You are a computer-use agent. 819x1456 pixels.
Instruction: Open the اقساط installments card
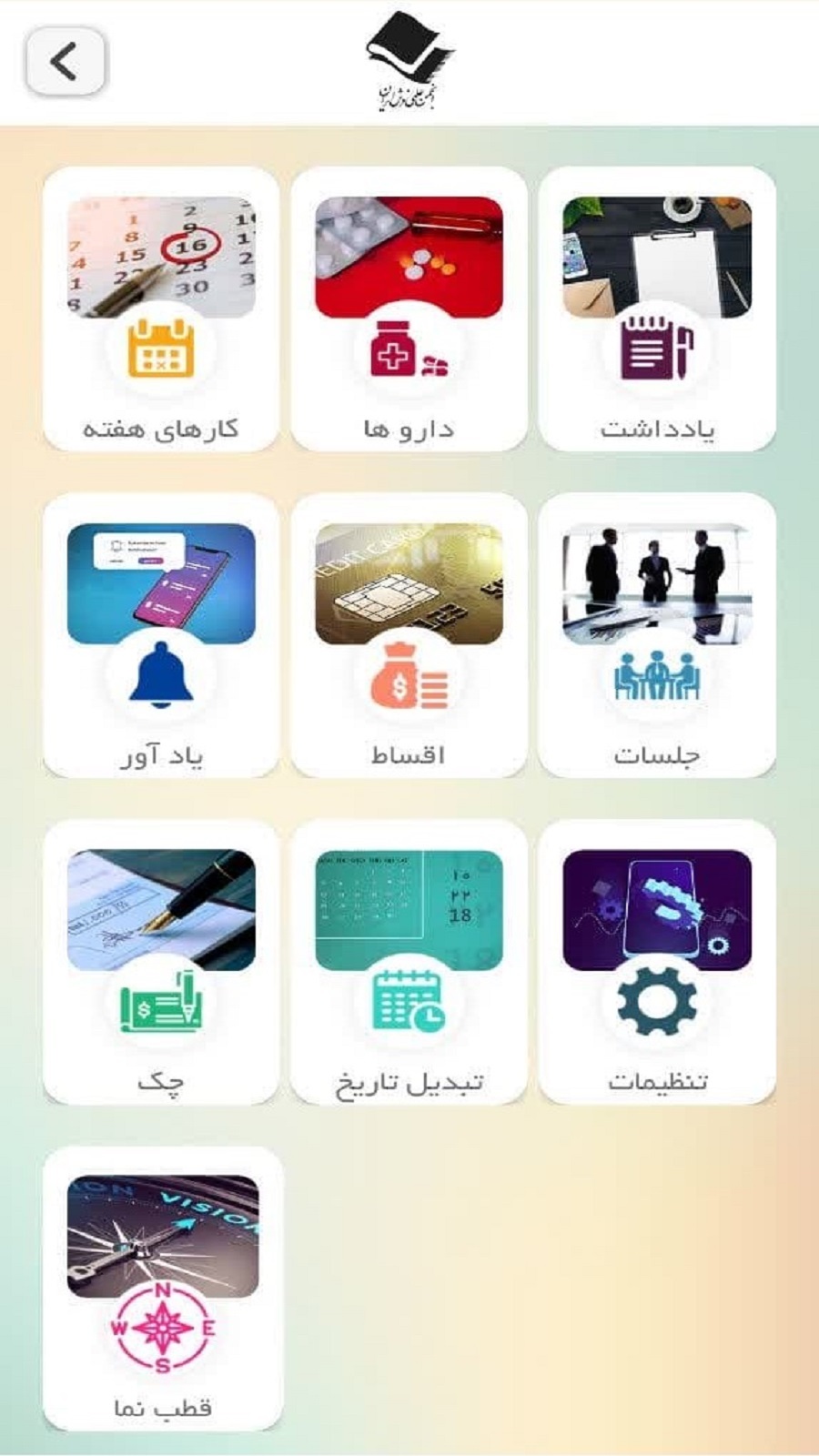[409, 635]
